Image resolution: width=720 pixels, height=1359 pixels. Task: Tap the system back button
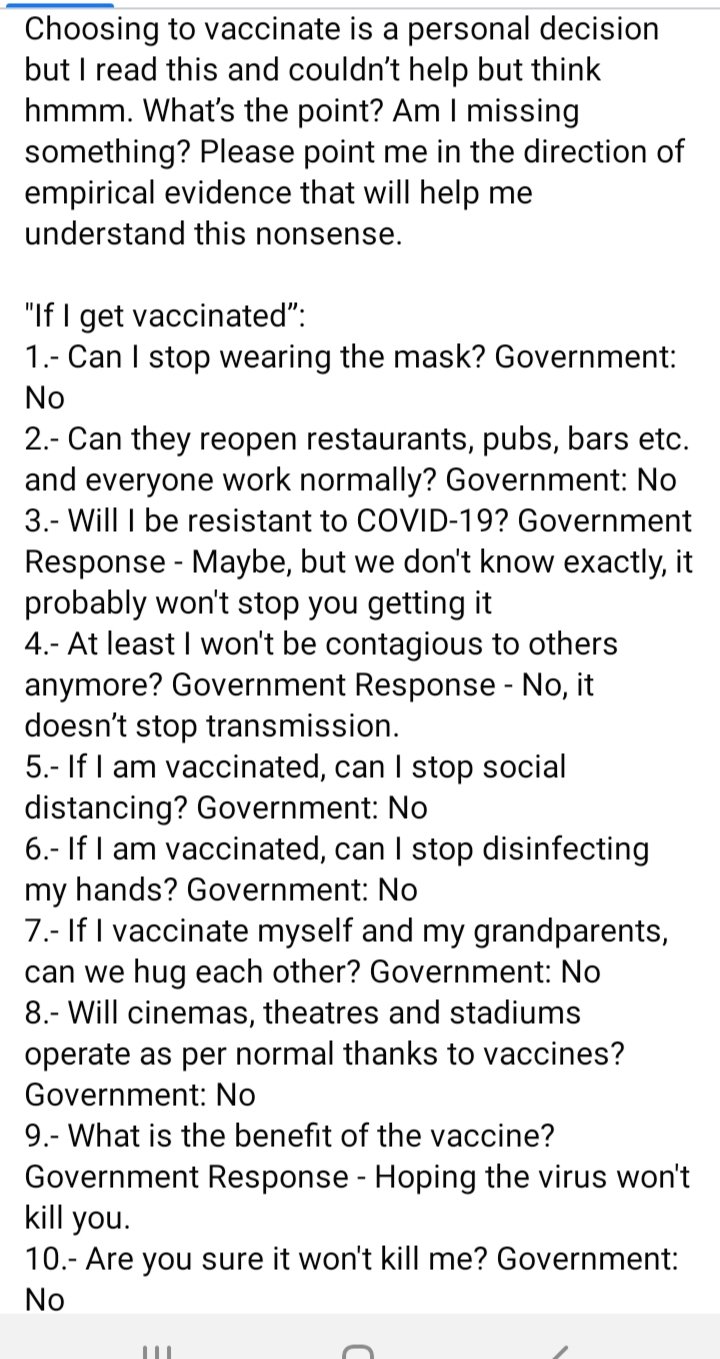(562, 1350)
